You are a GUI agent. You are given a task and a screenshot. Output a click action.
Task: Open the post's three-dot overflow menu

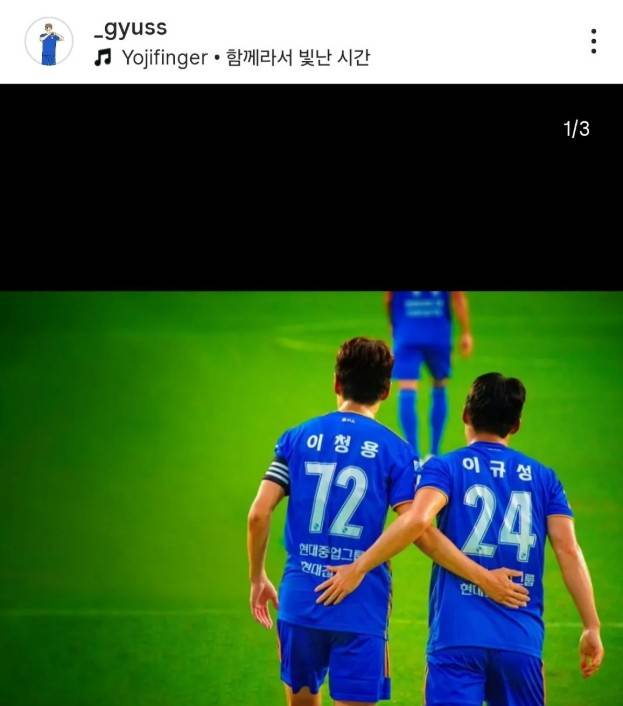(593, 42)
